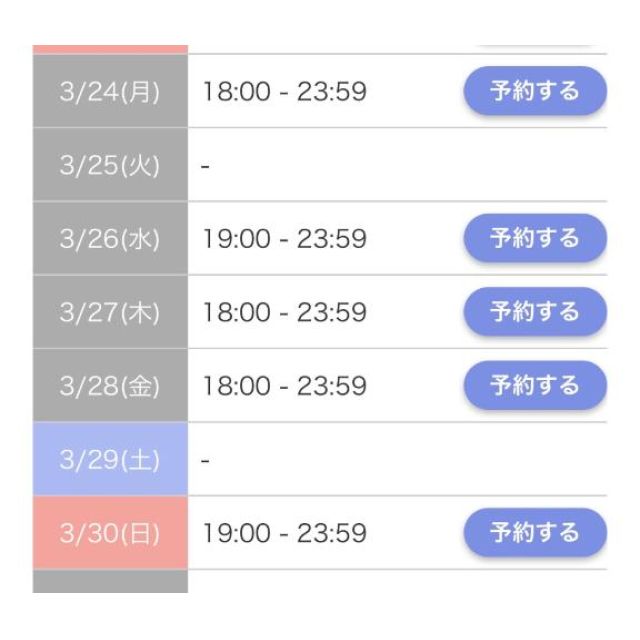Reserve the 3/26(水) 19:00 - 23:59 slot
Screen dimensions: 640x640
(534, 238)
